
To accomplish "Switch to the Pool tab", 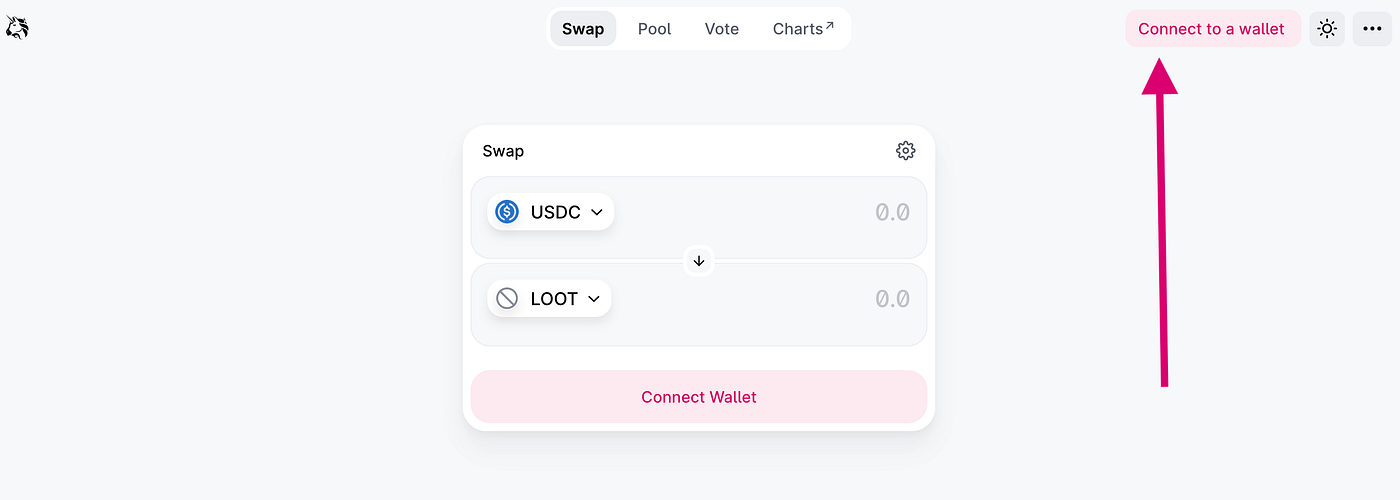I will 654,29.
